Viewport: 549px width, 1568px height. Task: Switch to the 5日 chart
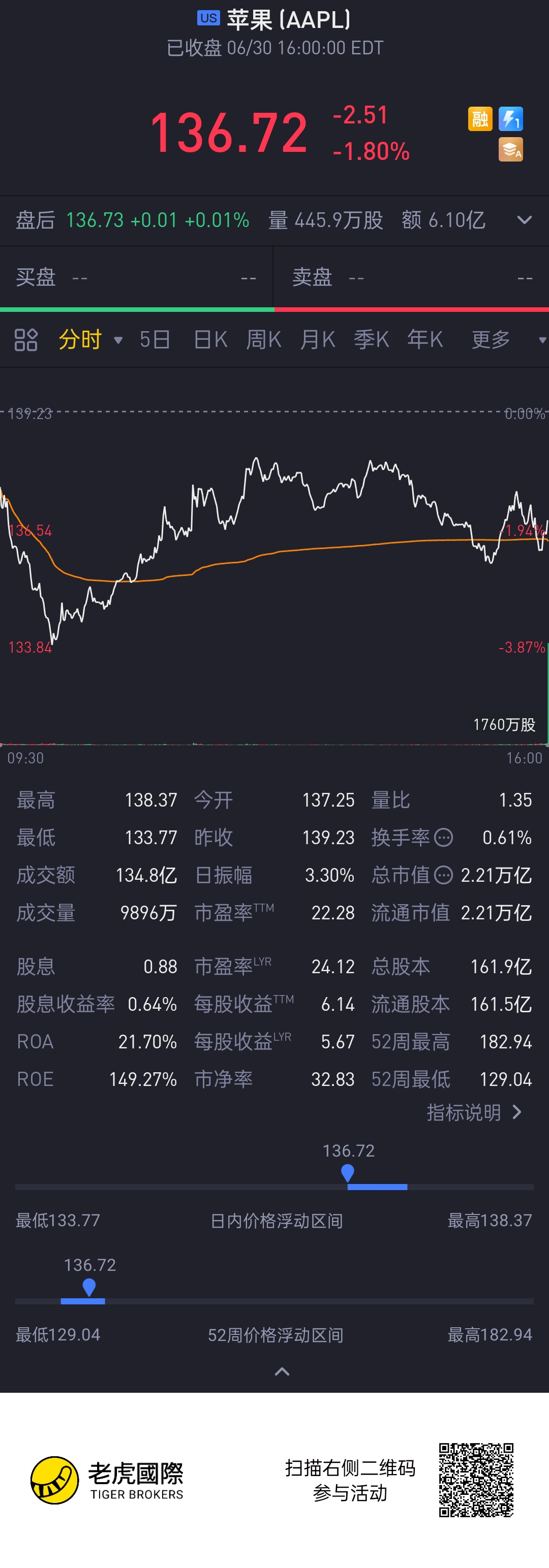155,340
